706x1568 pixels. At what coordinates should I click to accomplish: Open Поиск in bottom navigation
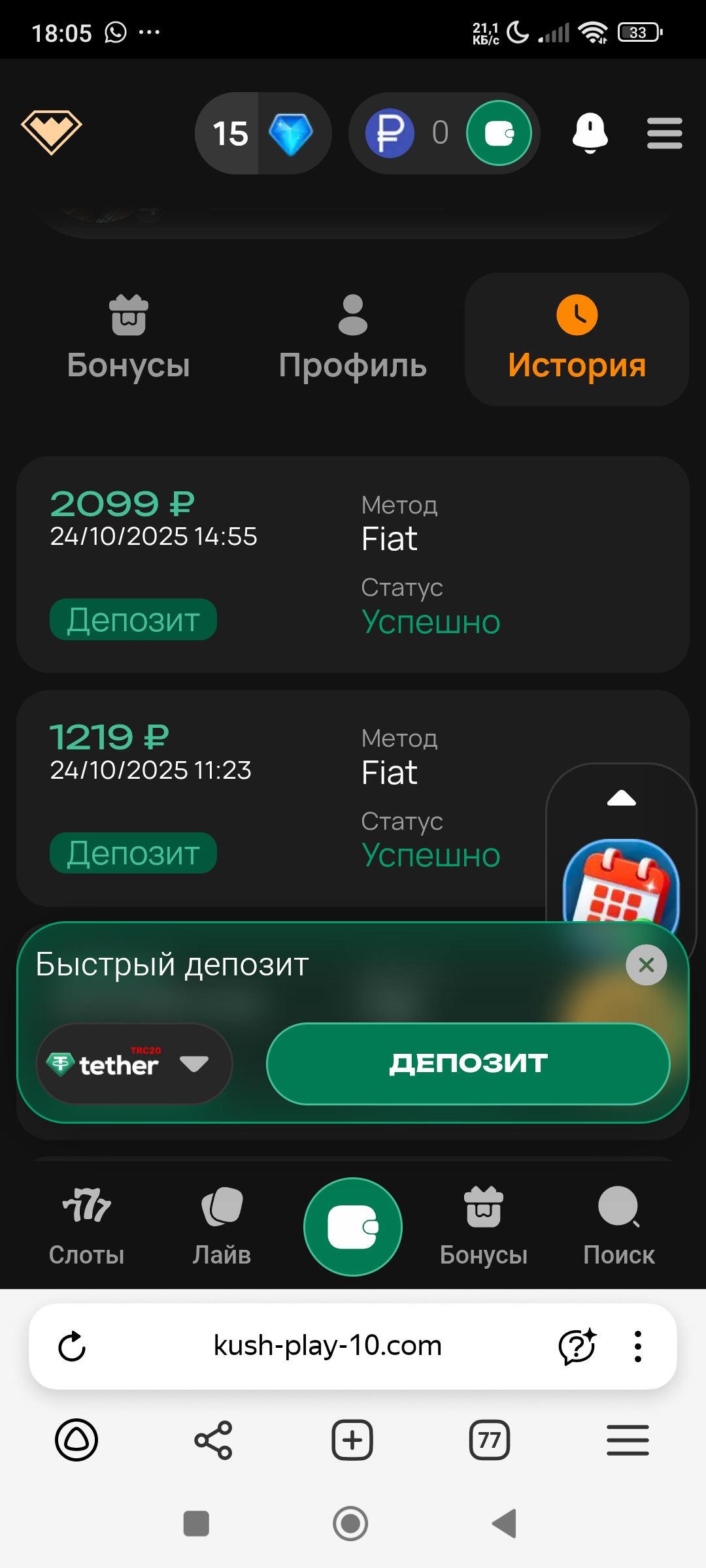tap(618, 1226)
